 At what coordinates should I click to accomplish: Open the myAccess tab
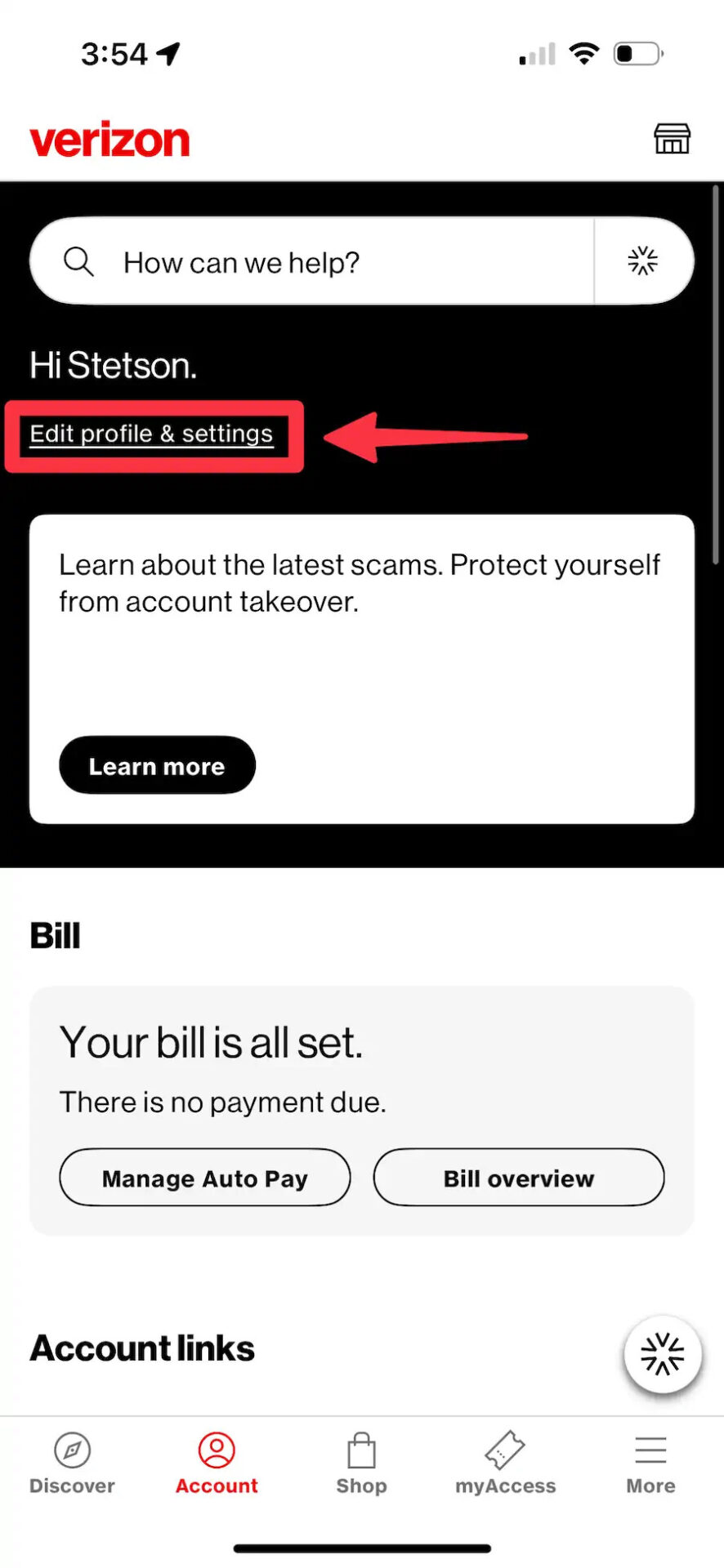pyautogui.click(x=506, y=1463)
